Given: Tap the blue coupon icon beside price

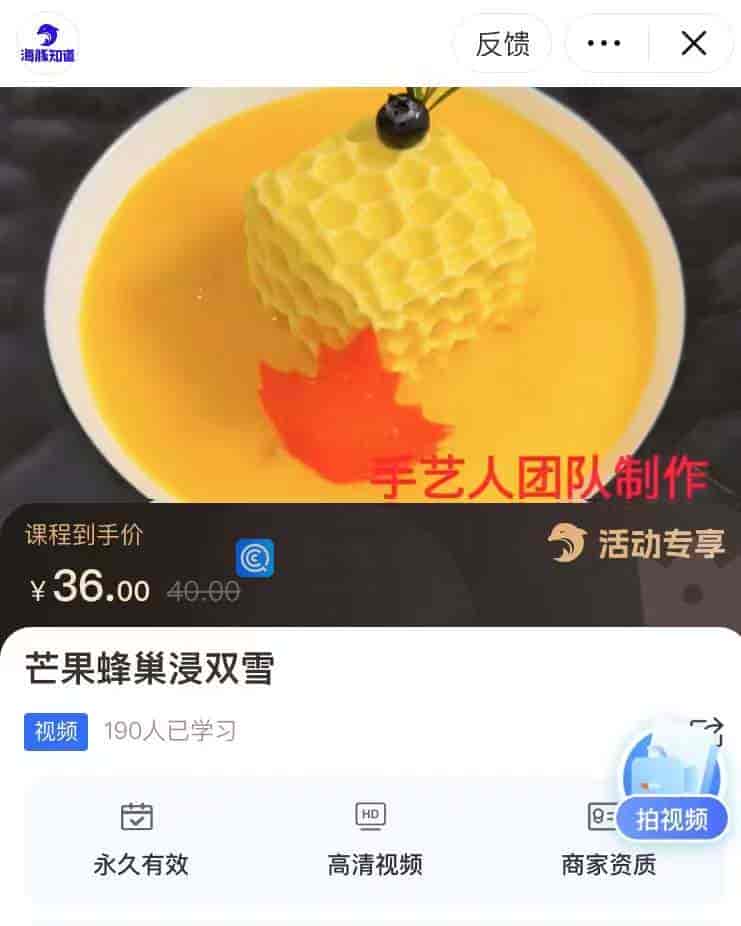Looking at the screenshot, I should pos(255,558).
